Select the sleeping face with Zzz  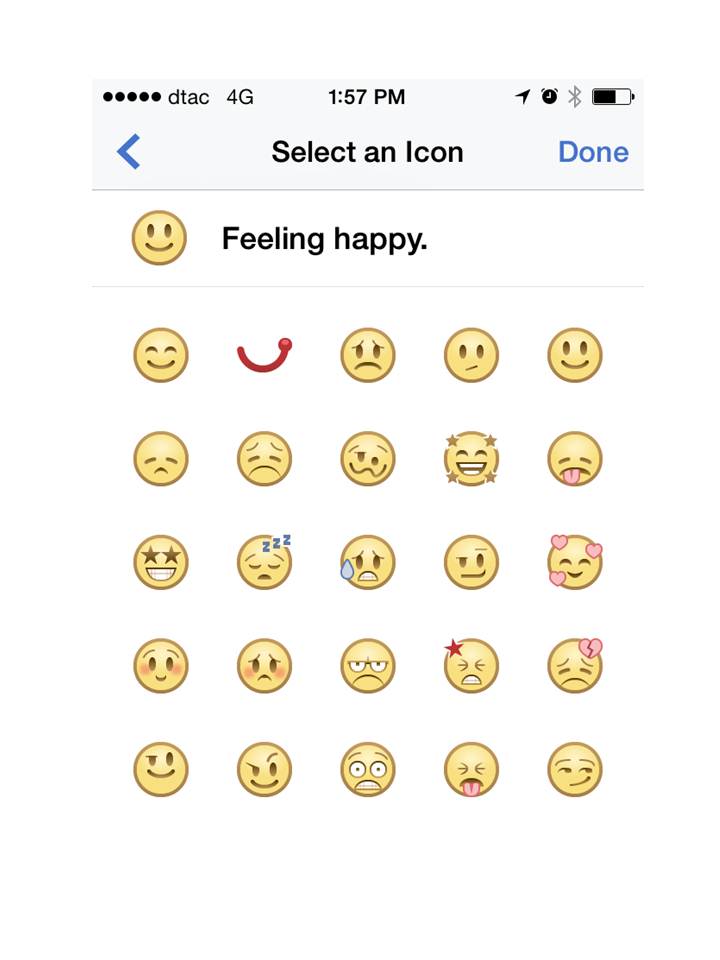click(x=265, y=562)
